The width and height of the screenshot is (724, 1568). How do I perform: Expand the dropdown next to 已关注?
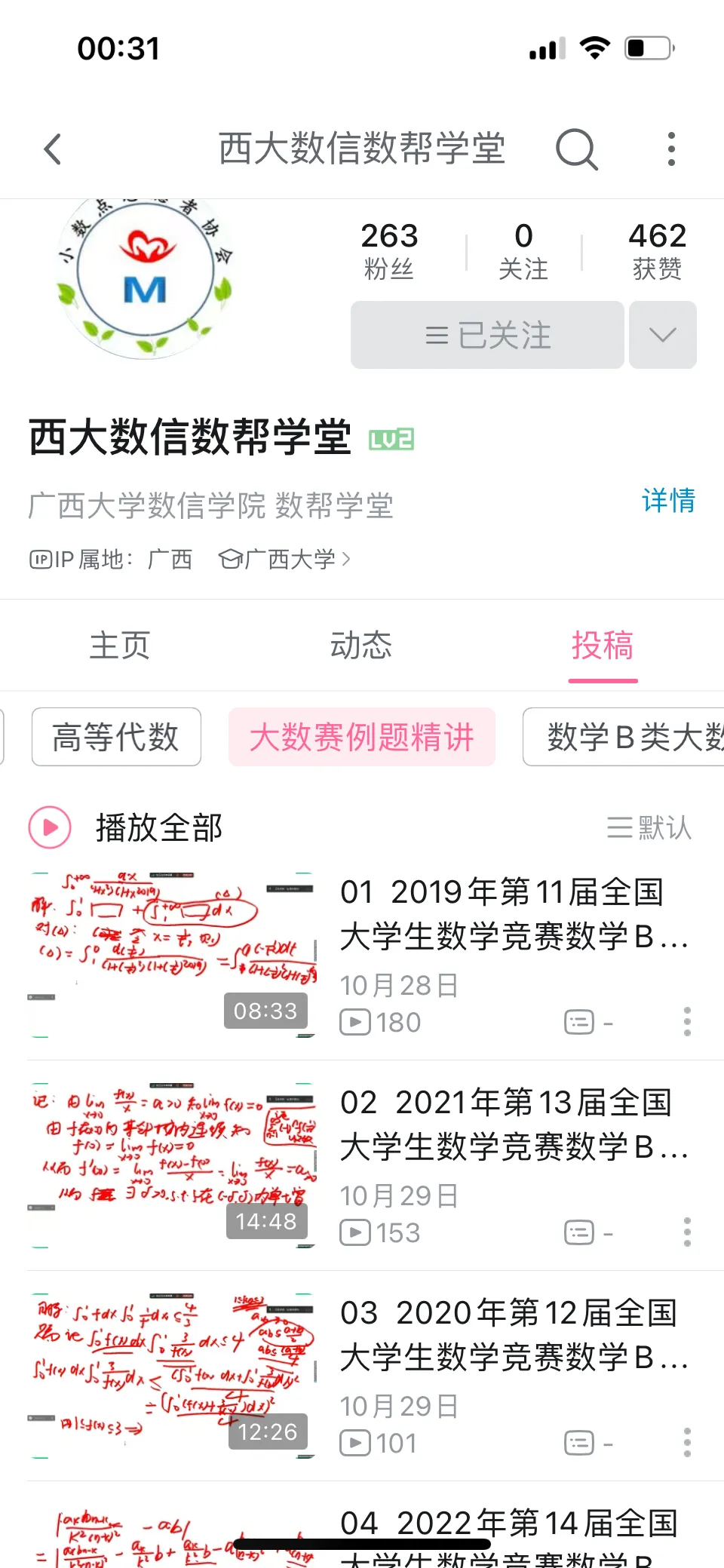[x=662, y=335]
